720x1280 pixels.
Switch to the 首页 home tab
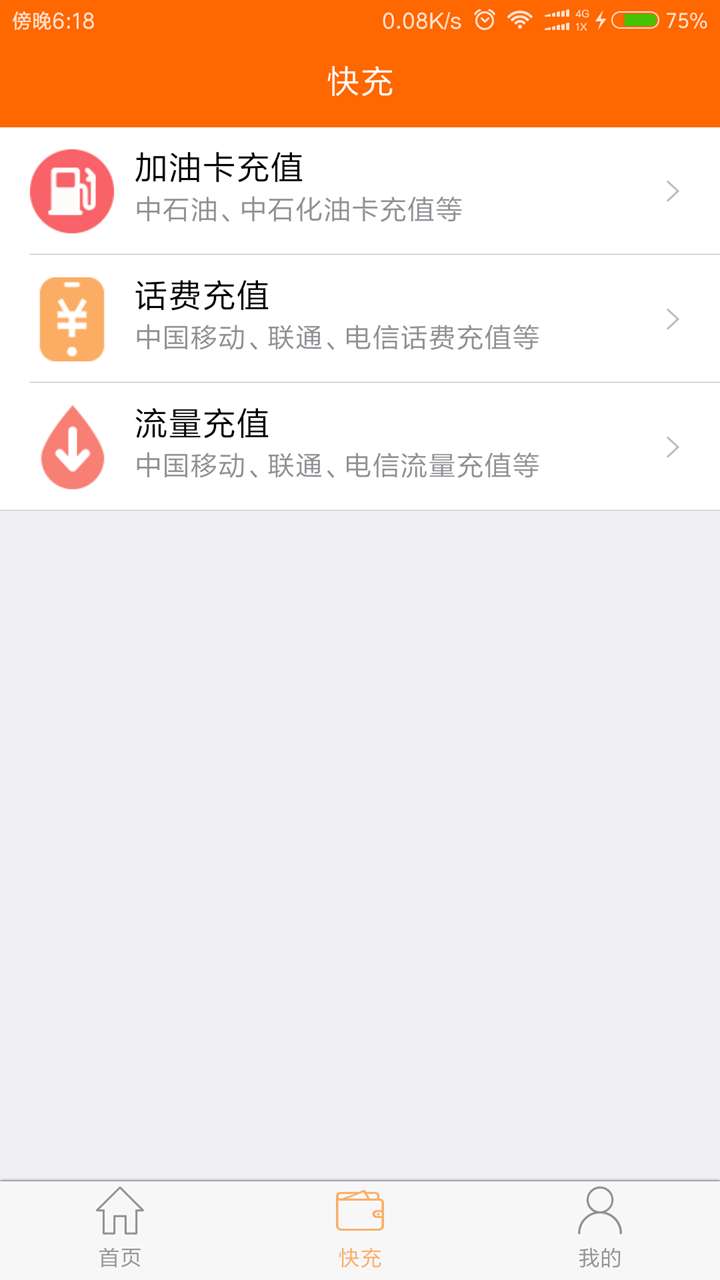pos(120,1230)
